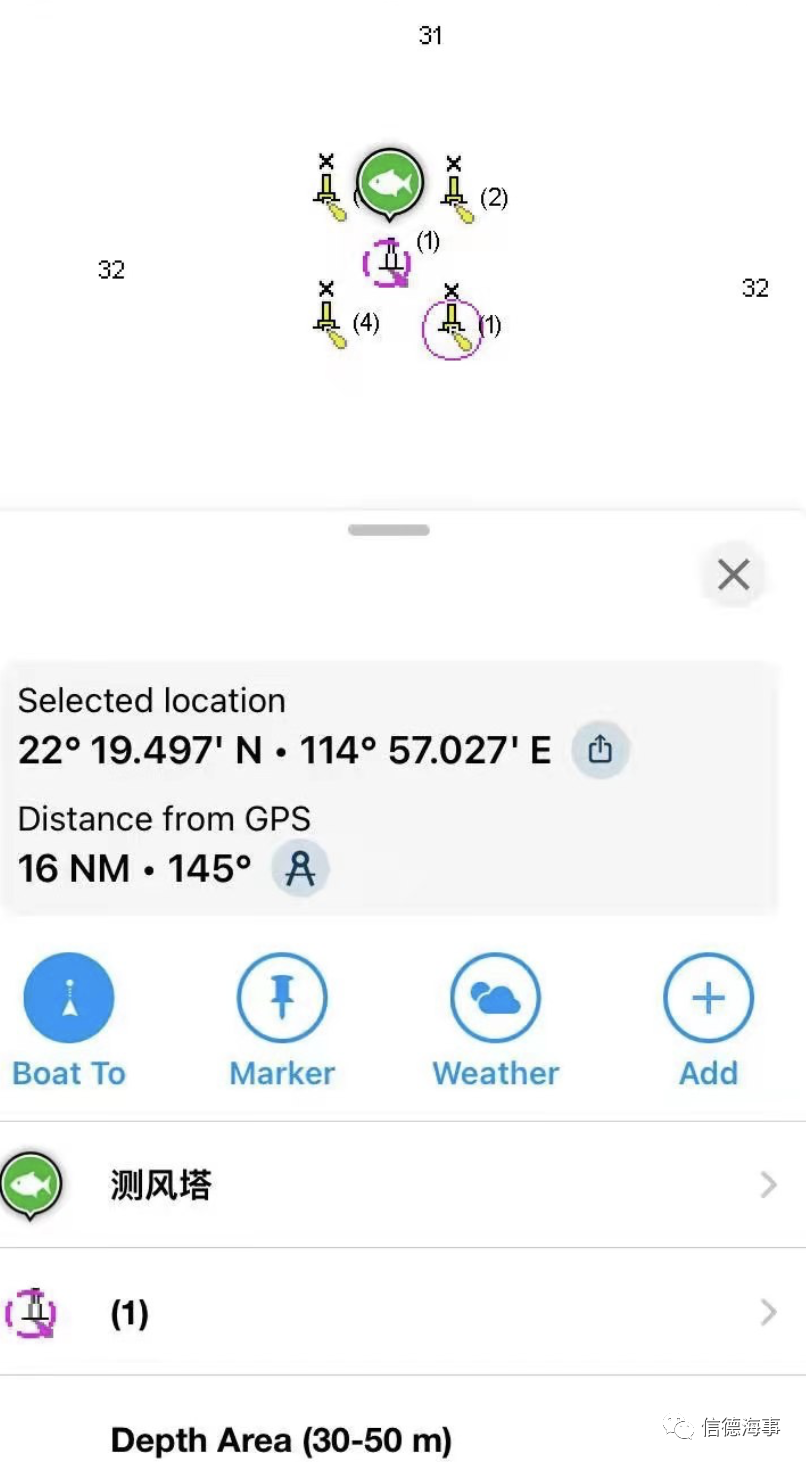Viewport: 806px width, 1462px height.
Task: Tap the Add button
Action: coord(709,1020)
